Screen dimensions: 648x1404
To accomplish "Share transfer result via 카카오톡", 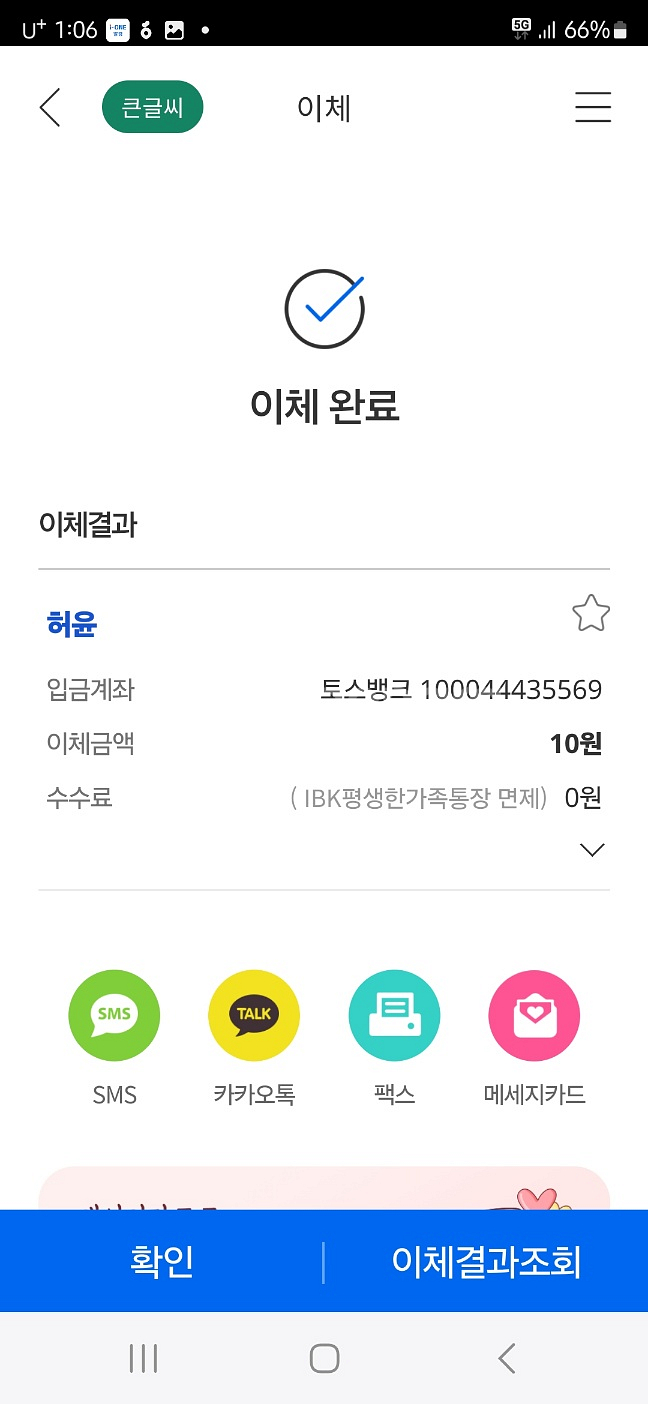I will 254,1016.
